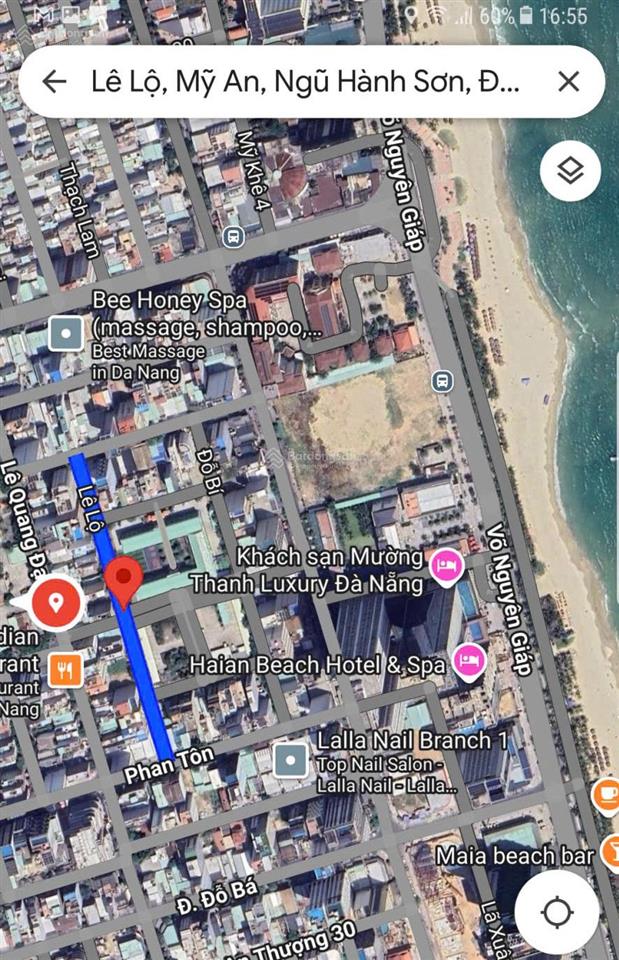Clear the Lê Lộ search query
This screenshot has width=619, height=960.
click(568, 81)
